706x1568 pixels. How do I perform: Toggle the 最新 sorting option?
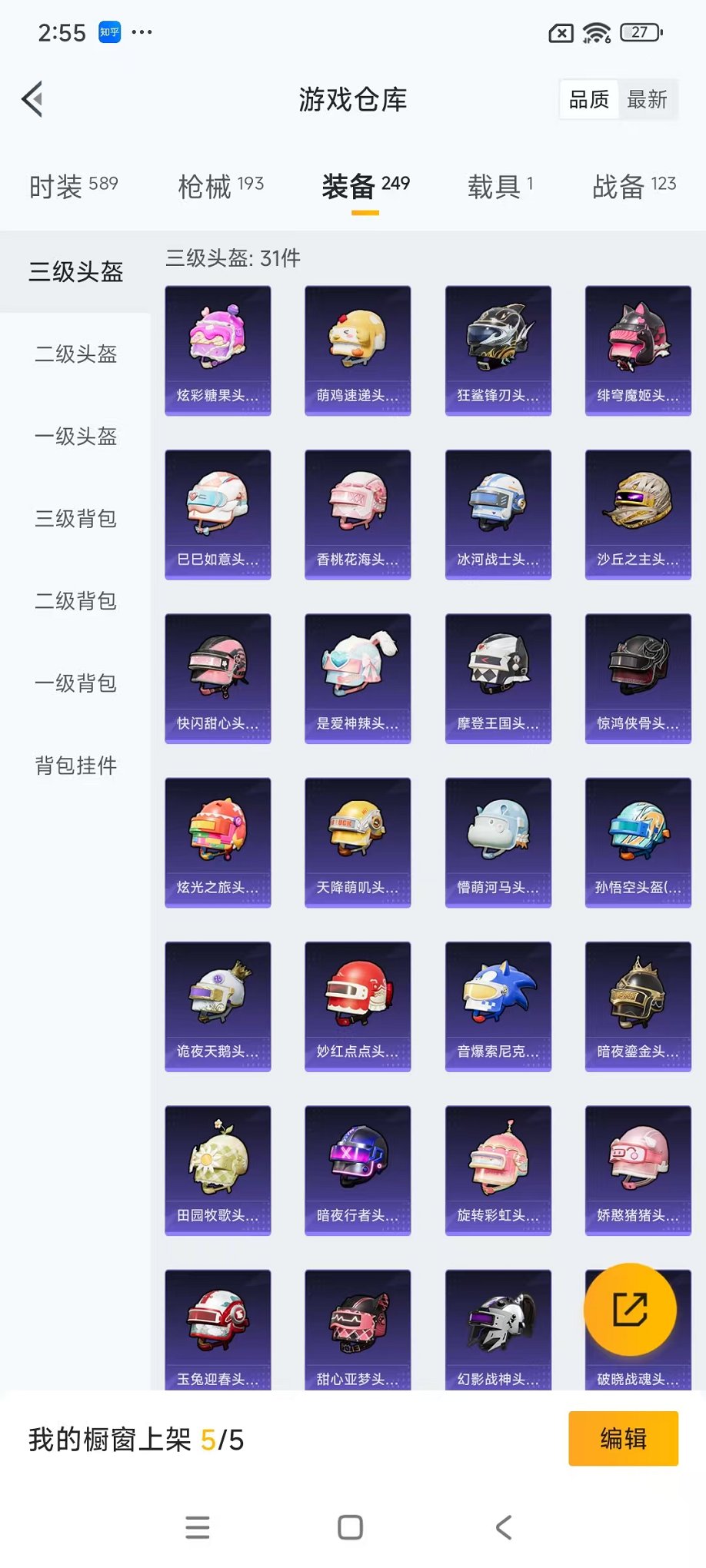(x=648, y=98)
